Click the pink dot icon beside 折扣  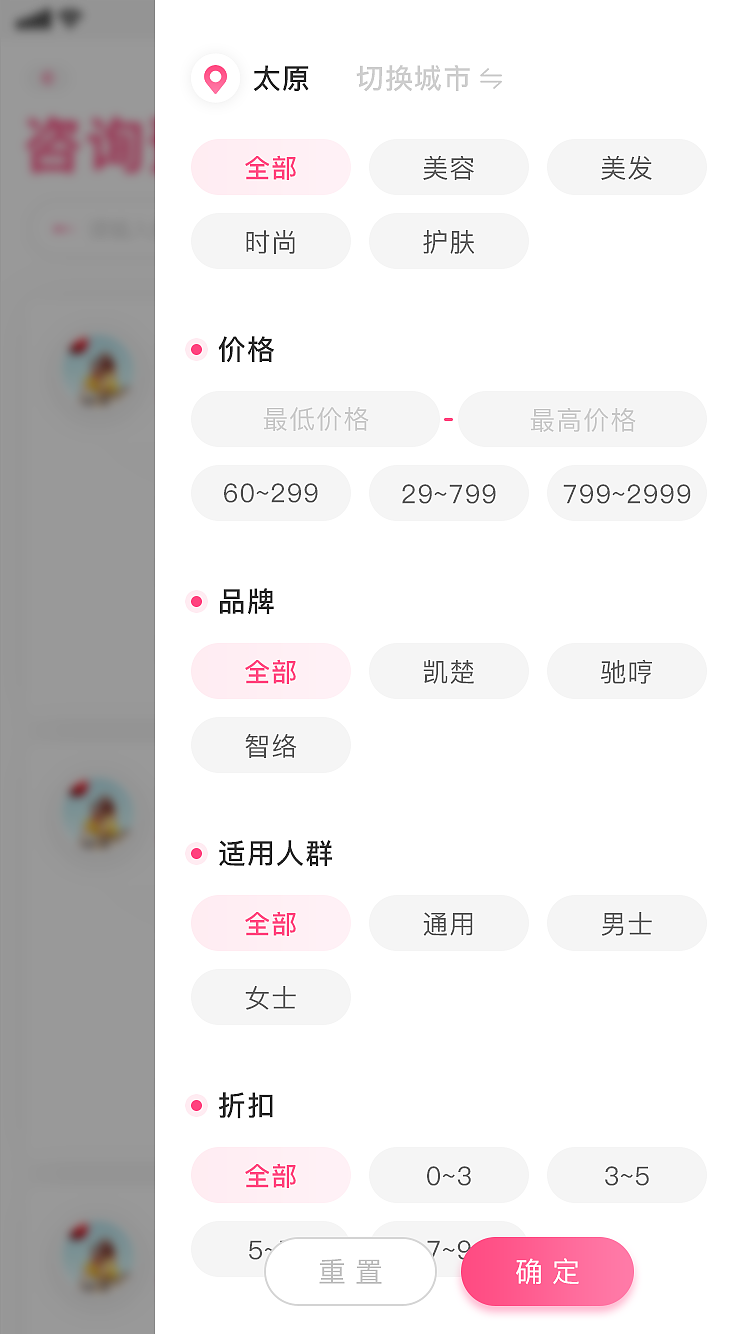pyautogui.click(x=195, y=1105)
